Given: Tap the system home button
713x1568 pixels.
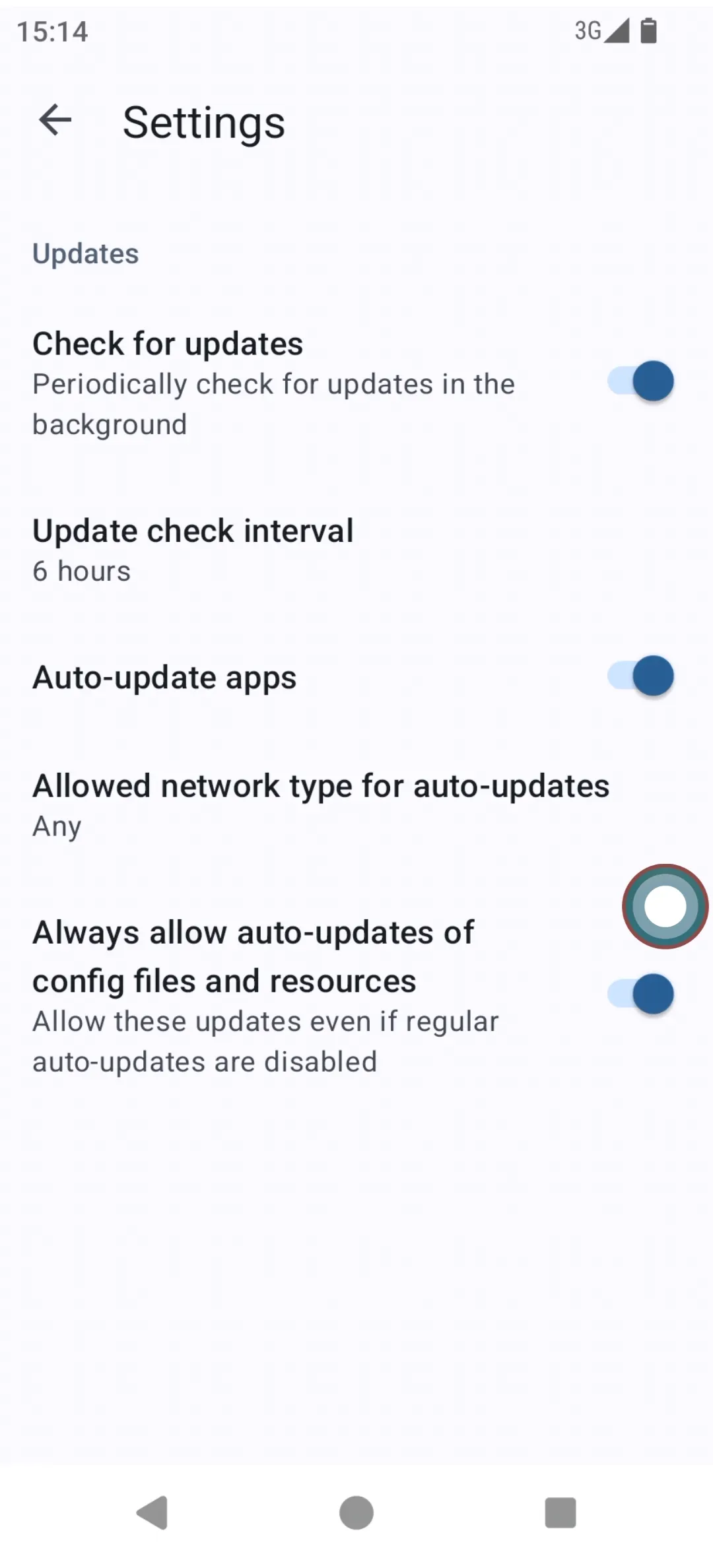Looking at the screenshot, I should (x=356, y=1512).
